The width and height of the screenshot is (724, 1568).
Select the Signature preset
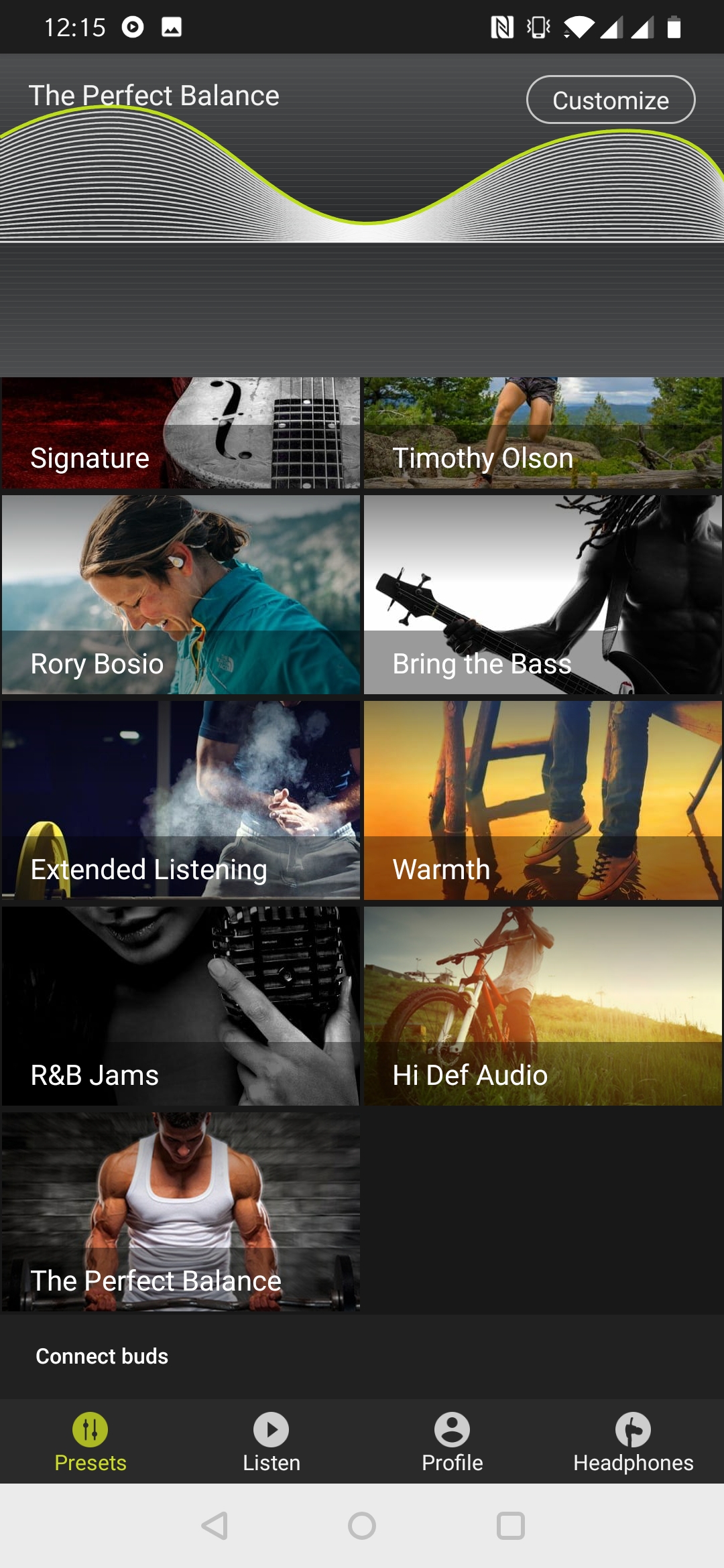pyautogui.click(x=181, y=433)
